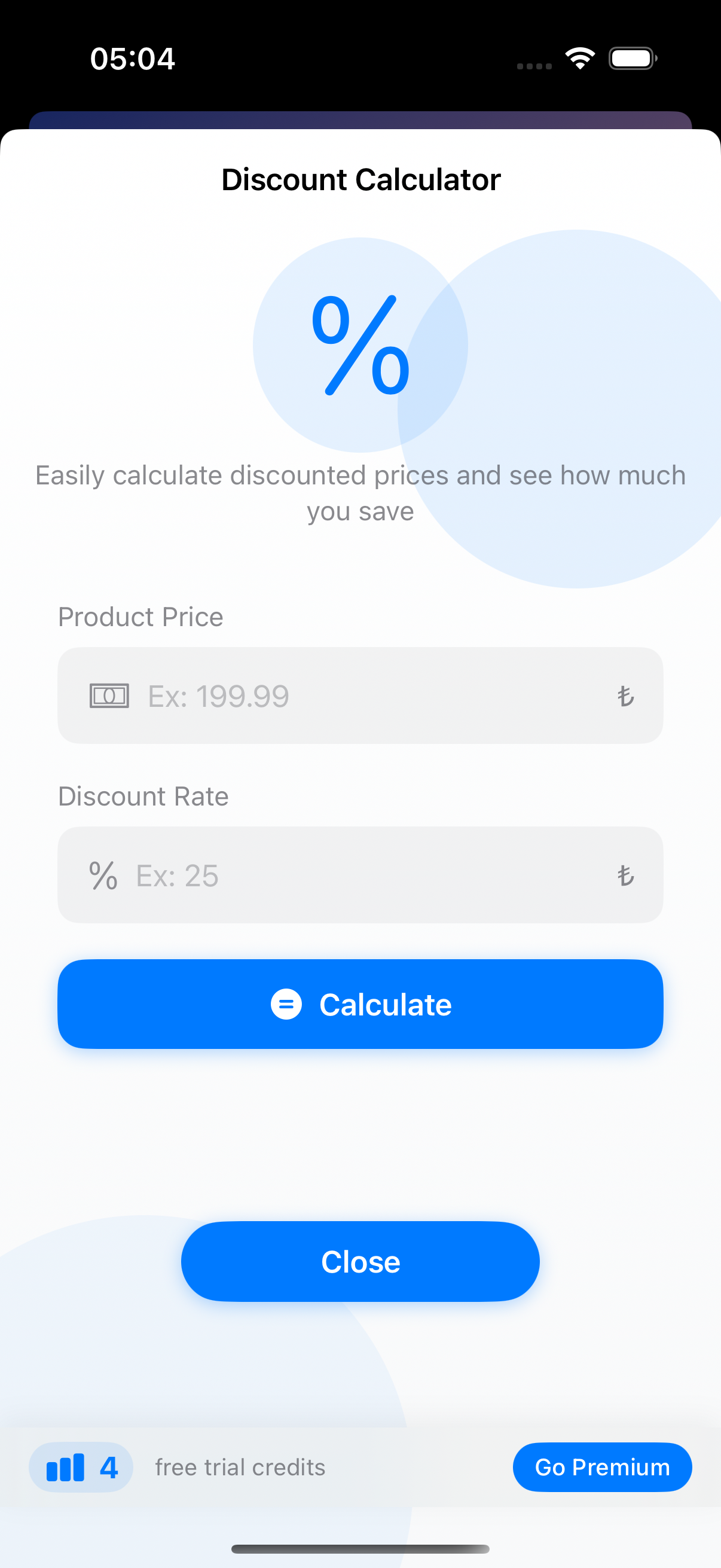This screenshot has width=721, height=1568.
Task: Click the Wi-Fi icon in the status bar
Action: (x=579, y=57)
